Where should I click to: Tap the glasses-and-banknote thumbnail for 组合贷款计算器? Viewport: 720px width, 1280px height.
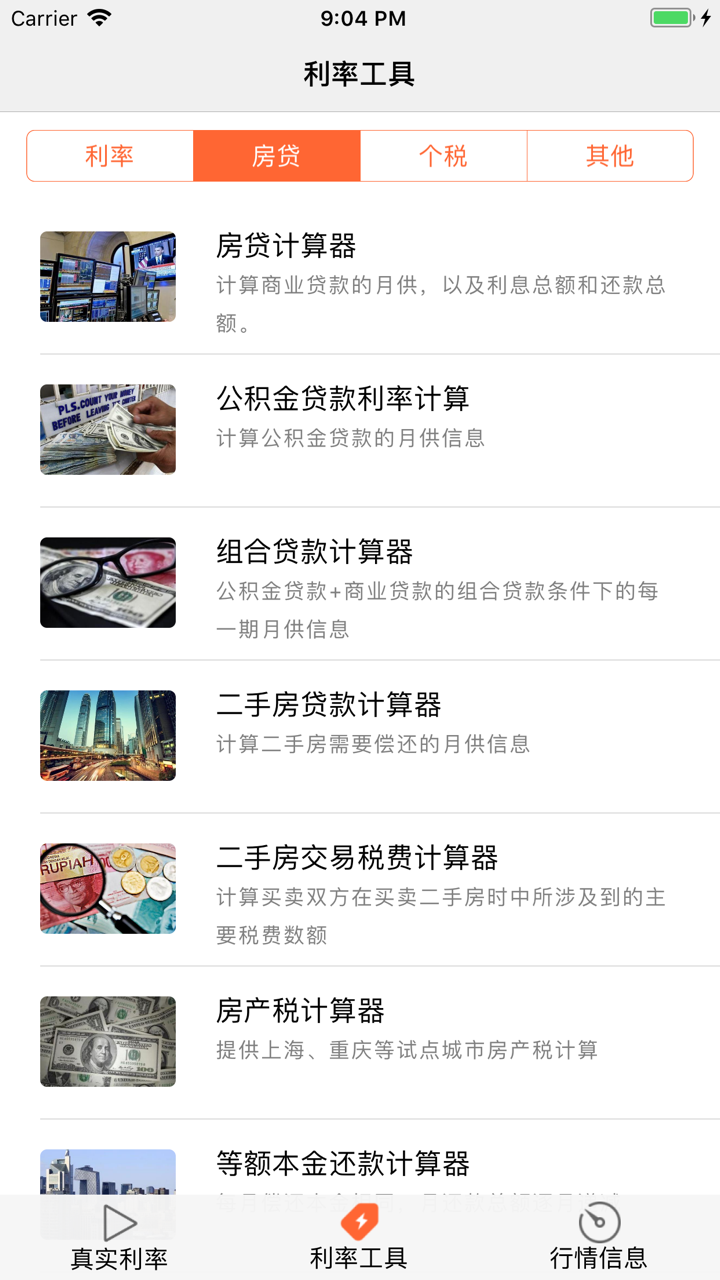point(107,583)
